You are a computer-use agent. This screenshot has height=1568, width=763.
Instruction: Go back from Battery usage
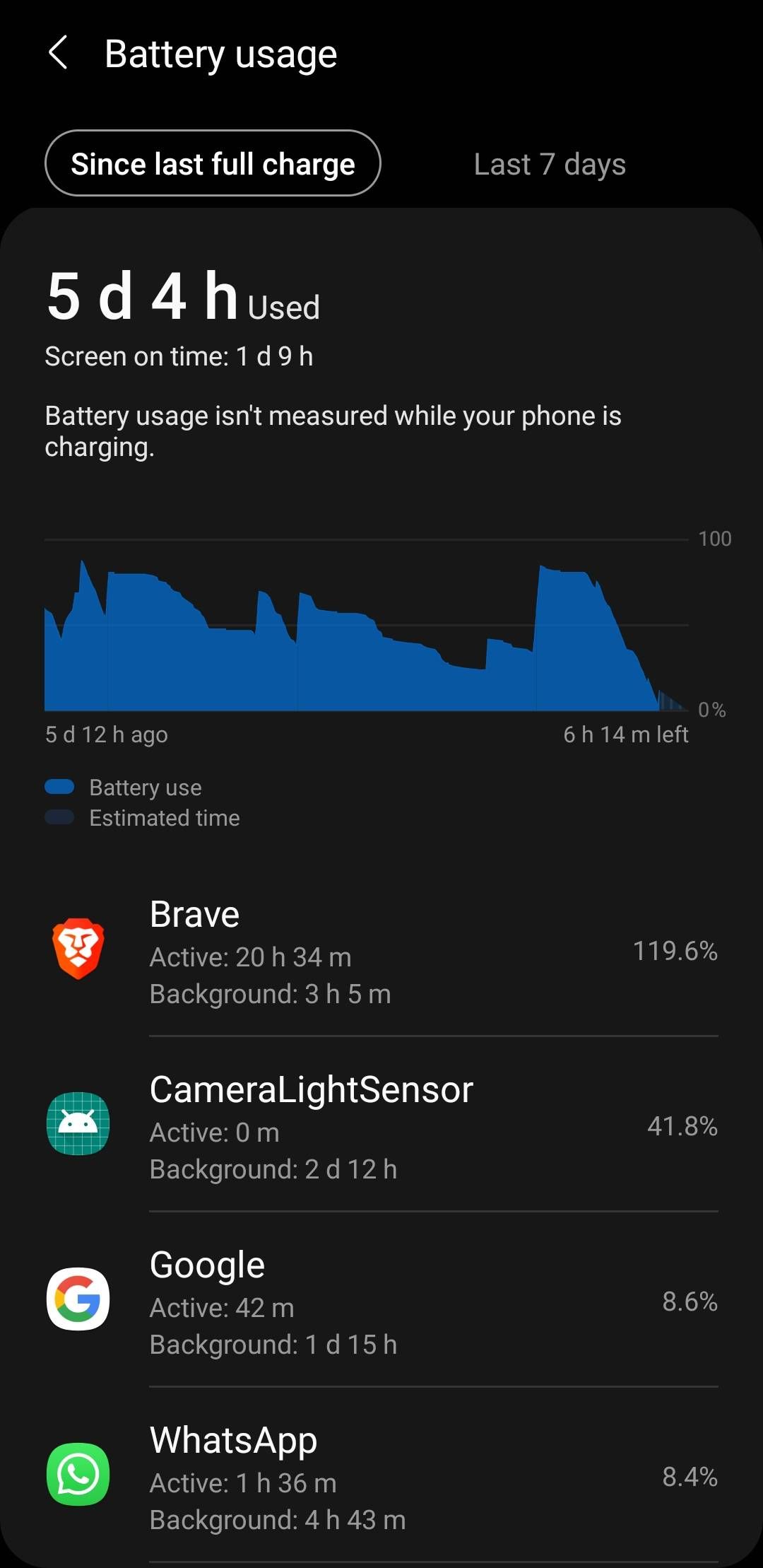coord(58,53)
